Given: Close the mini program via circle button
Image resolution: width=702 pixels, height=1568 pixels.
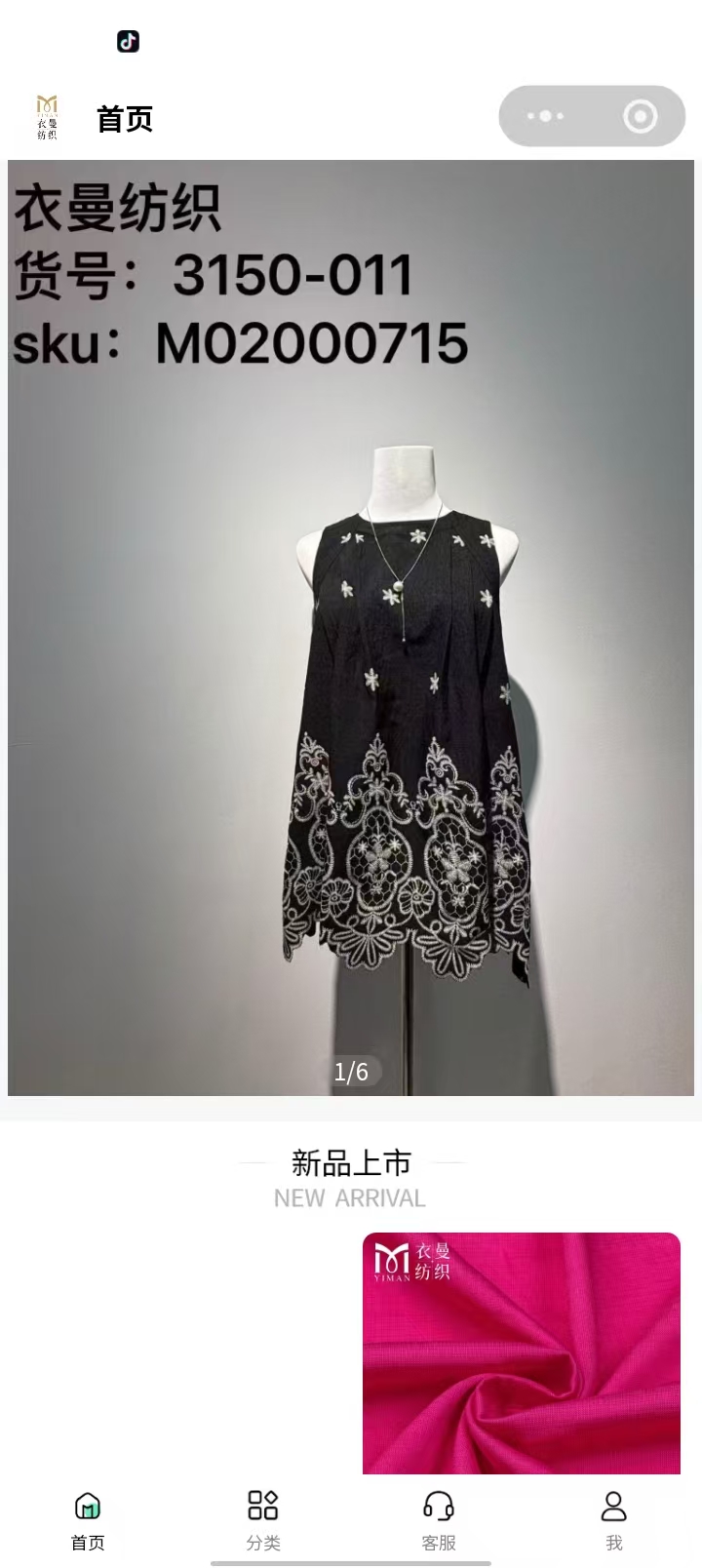Looking at the screenshot, I should [640, 117].
